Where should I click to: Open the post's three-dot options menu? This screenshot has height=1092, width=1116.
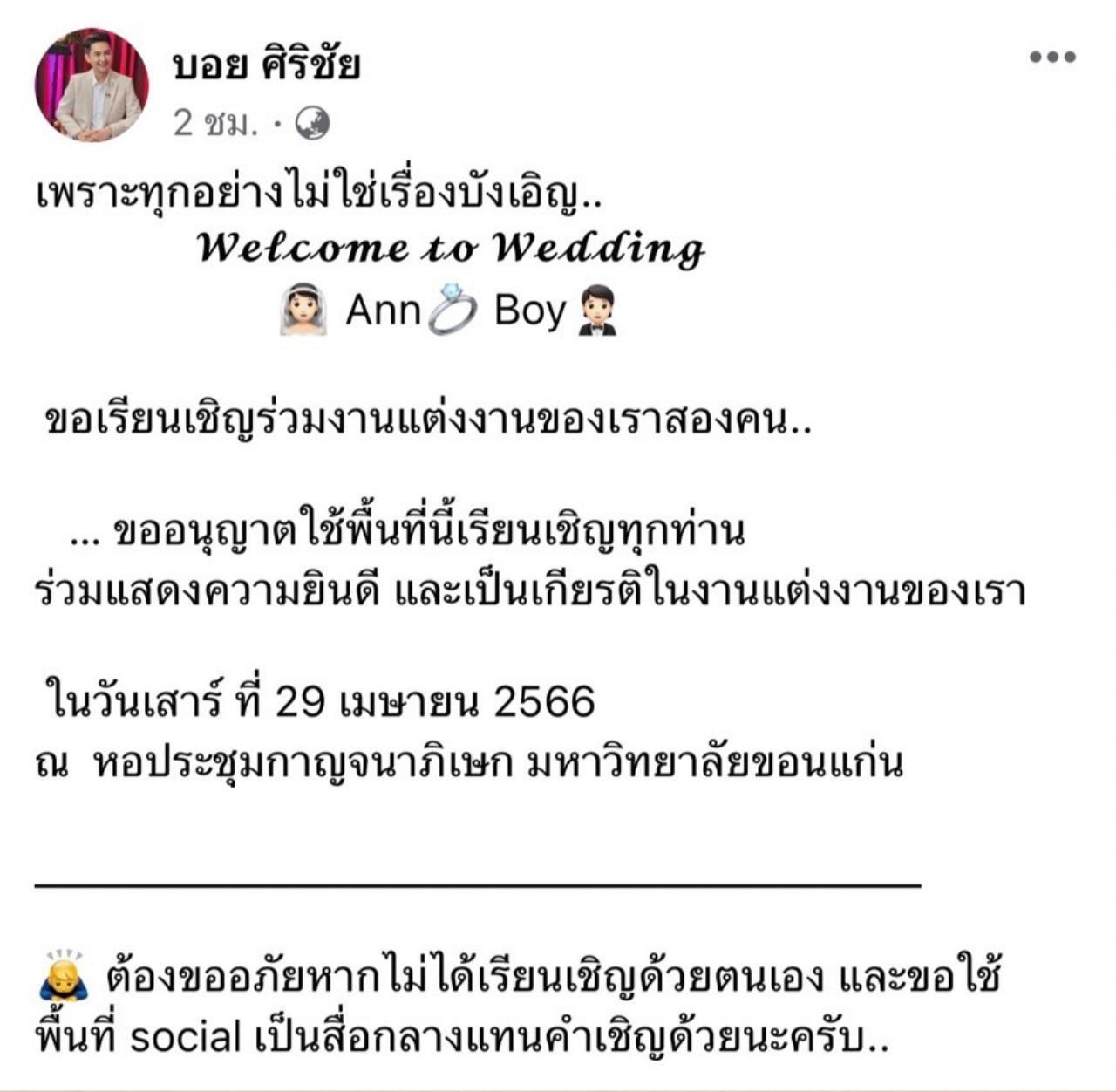pos(1051,58)
